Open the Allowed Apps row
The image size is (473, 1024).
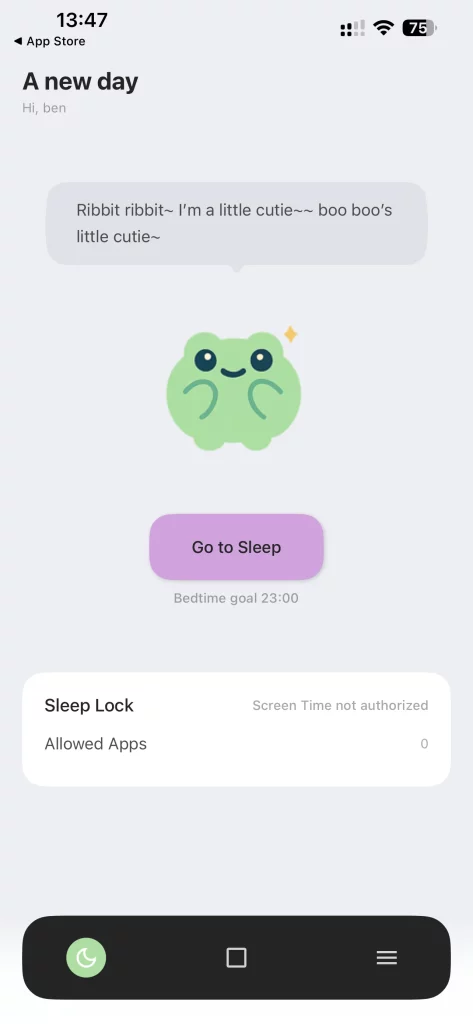[236, 744]
